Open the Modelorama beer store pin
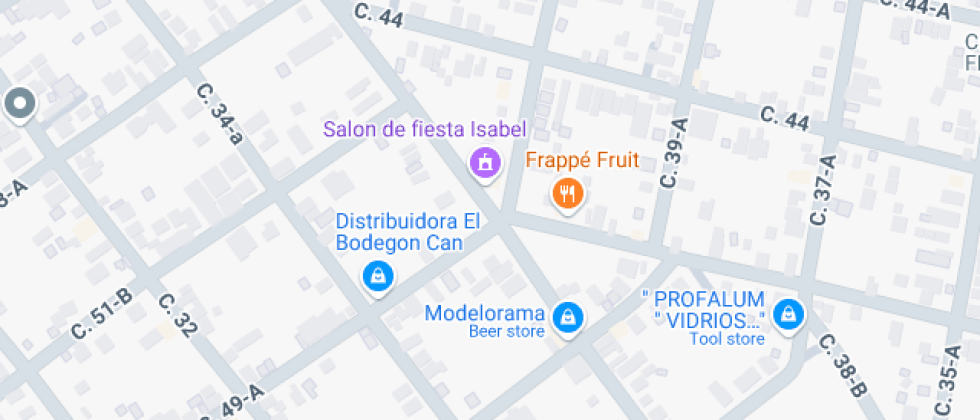980x420 pixels. click(x=568, y=319)
